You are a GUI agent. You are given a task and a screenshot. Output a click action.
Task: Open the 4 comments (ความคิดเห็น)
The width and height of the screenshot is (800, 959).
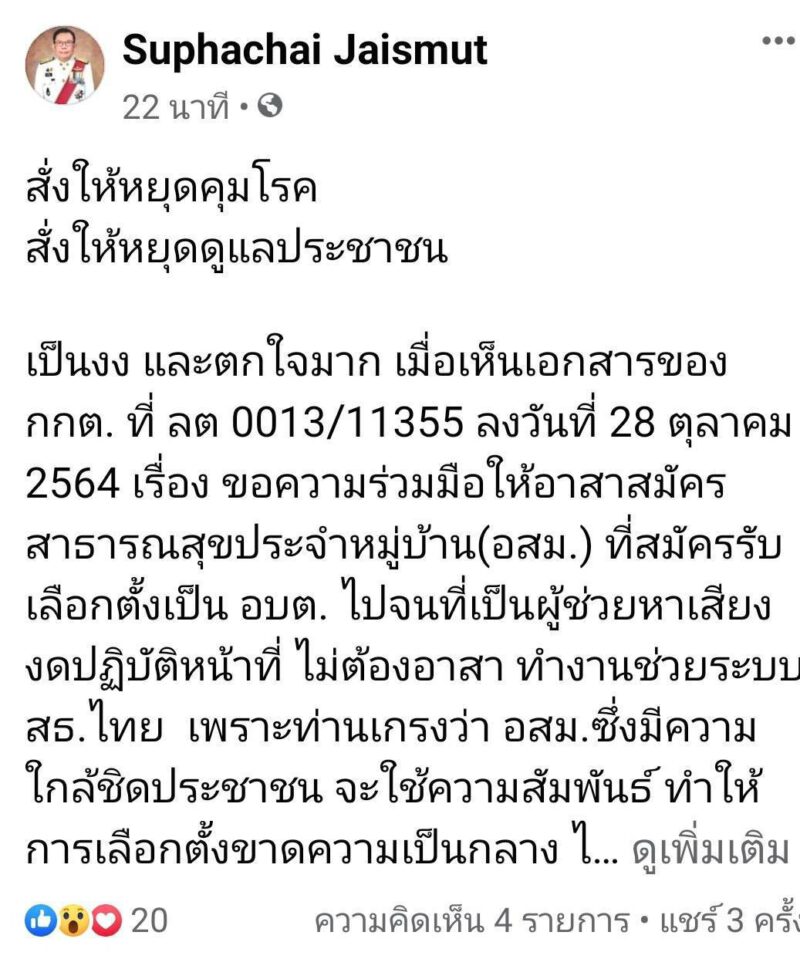[471, 921]
